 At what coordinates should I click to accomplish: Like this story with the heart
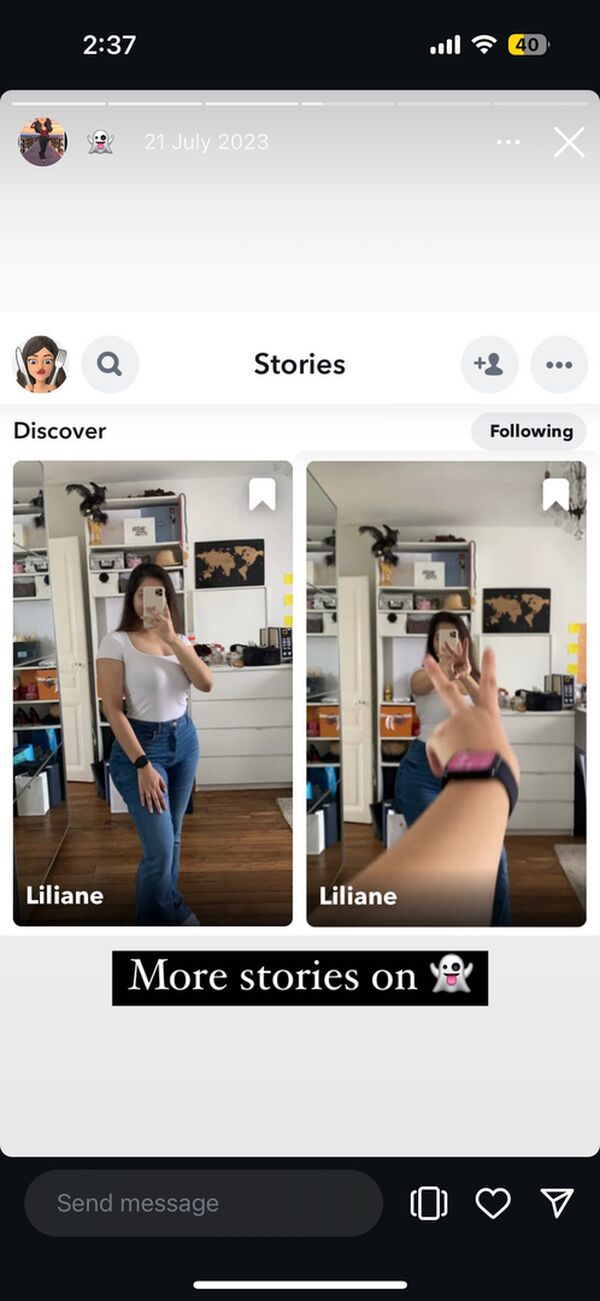[493, 1203]
